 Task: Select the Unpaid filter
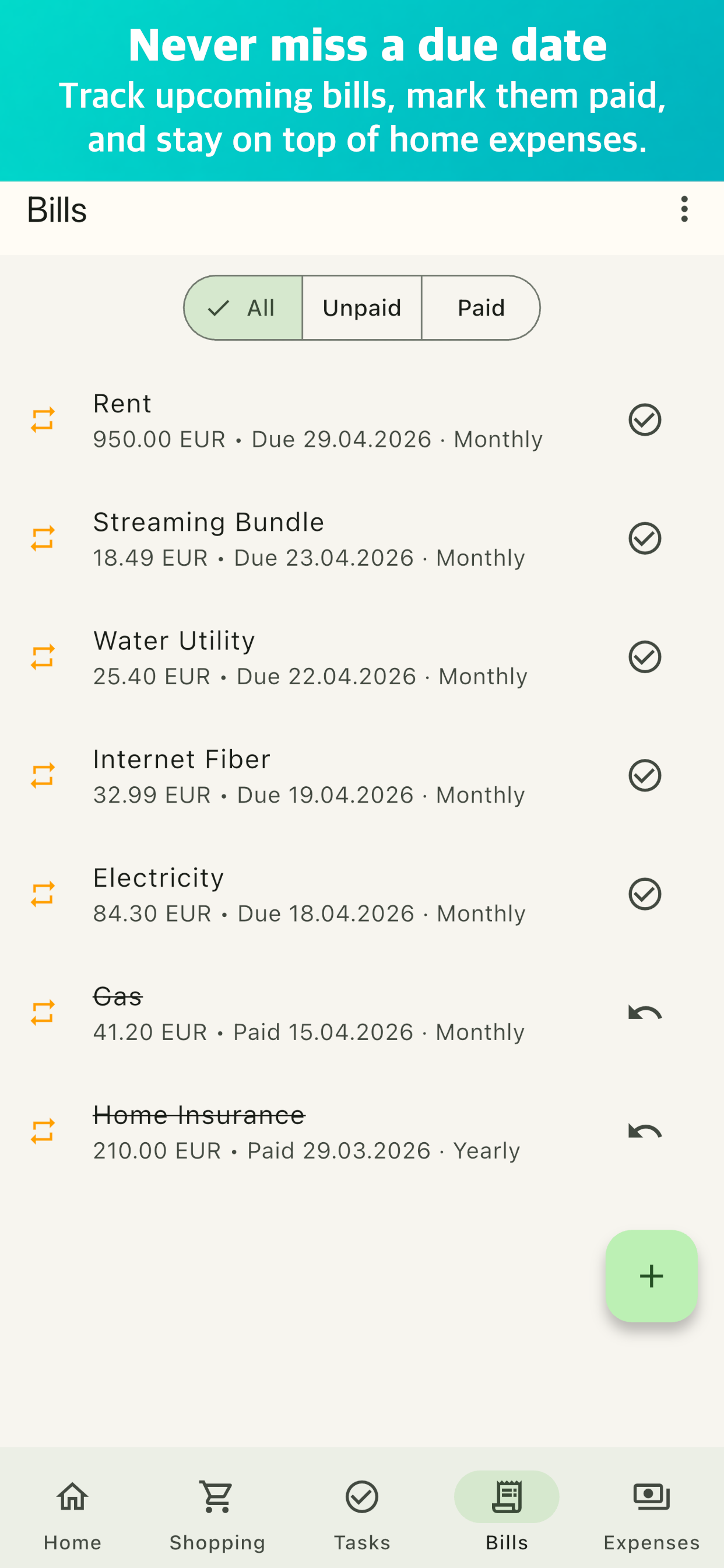tap(362, 308)
